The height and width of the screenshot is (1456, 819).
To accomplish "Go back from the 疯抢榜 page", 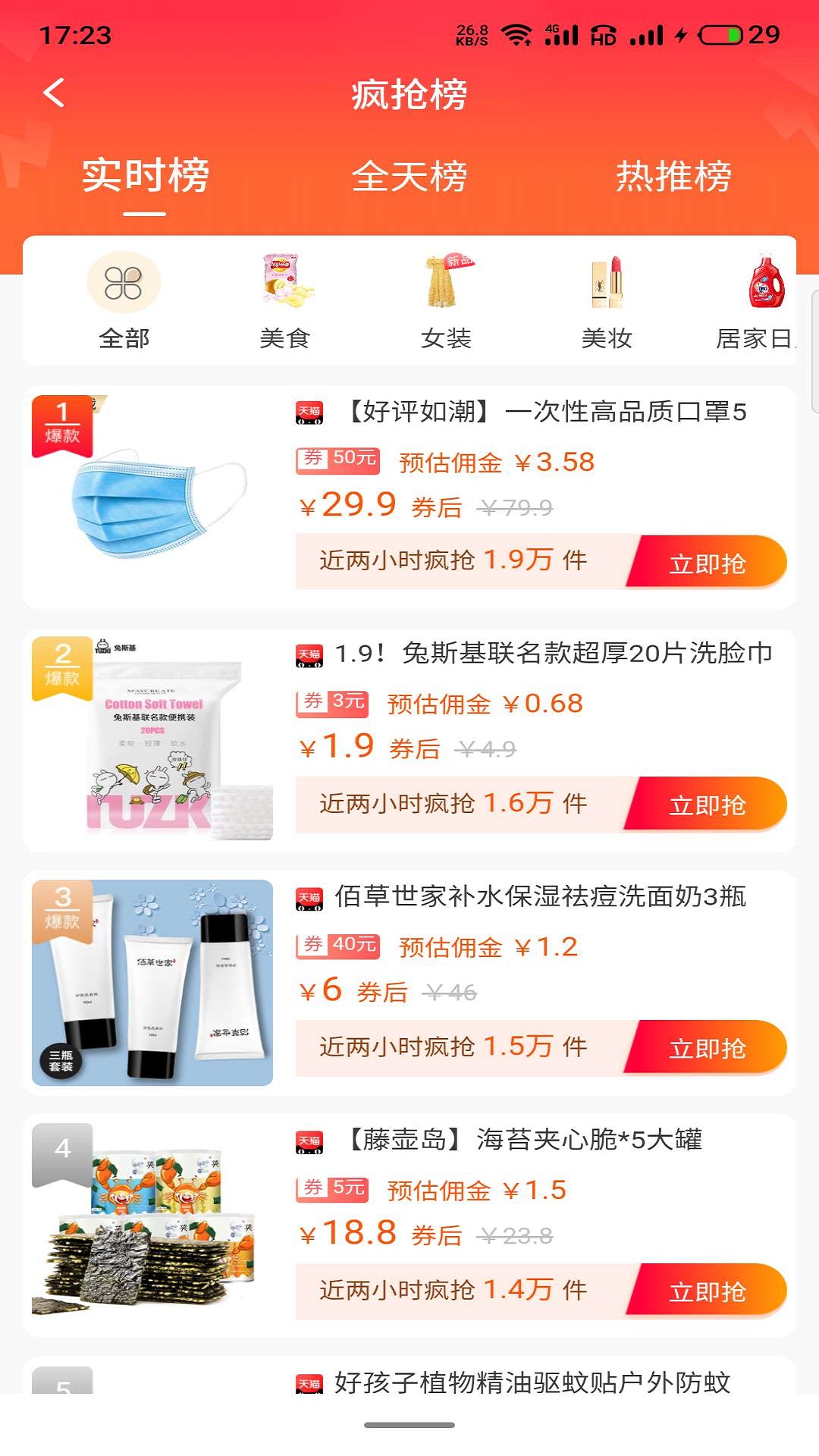I will point(54,93).
